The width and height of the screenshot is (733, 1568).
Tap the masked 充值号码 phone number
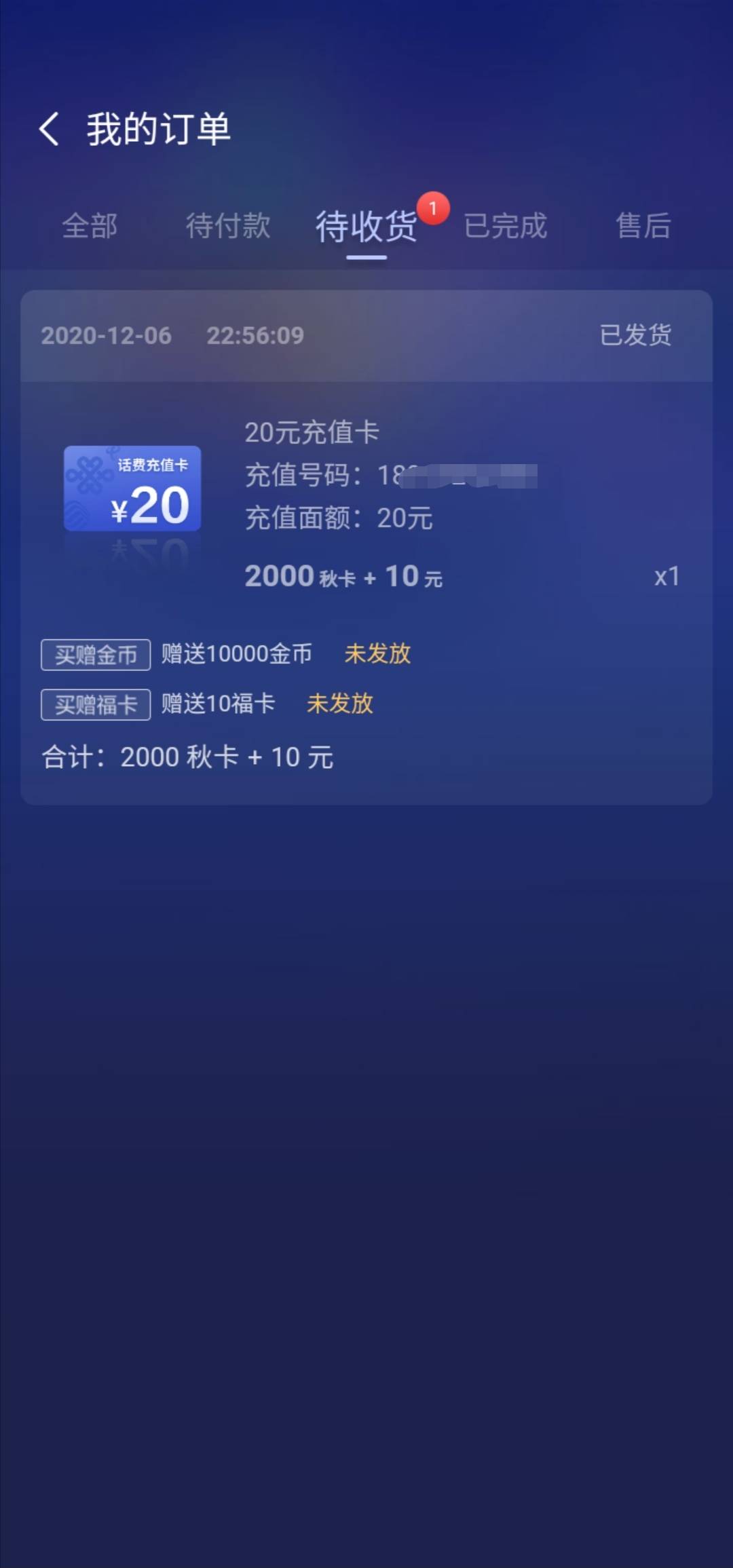[x=462, y=477]
